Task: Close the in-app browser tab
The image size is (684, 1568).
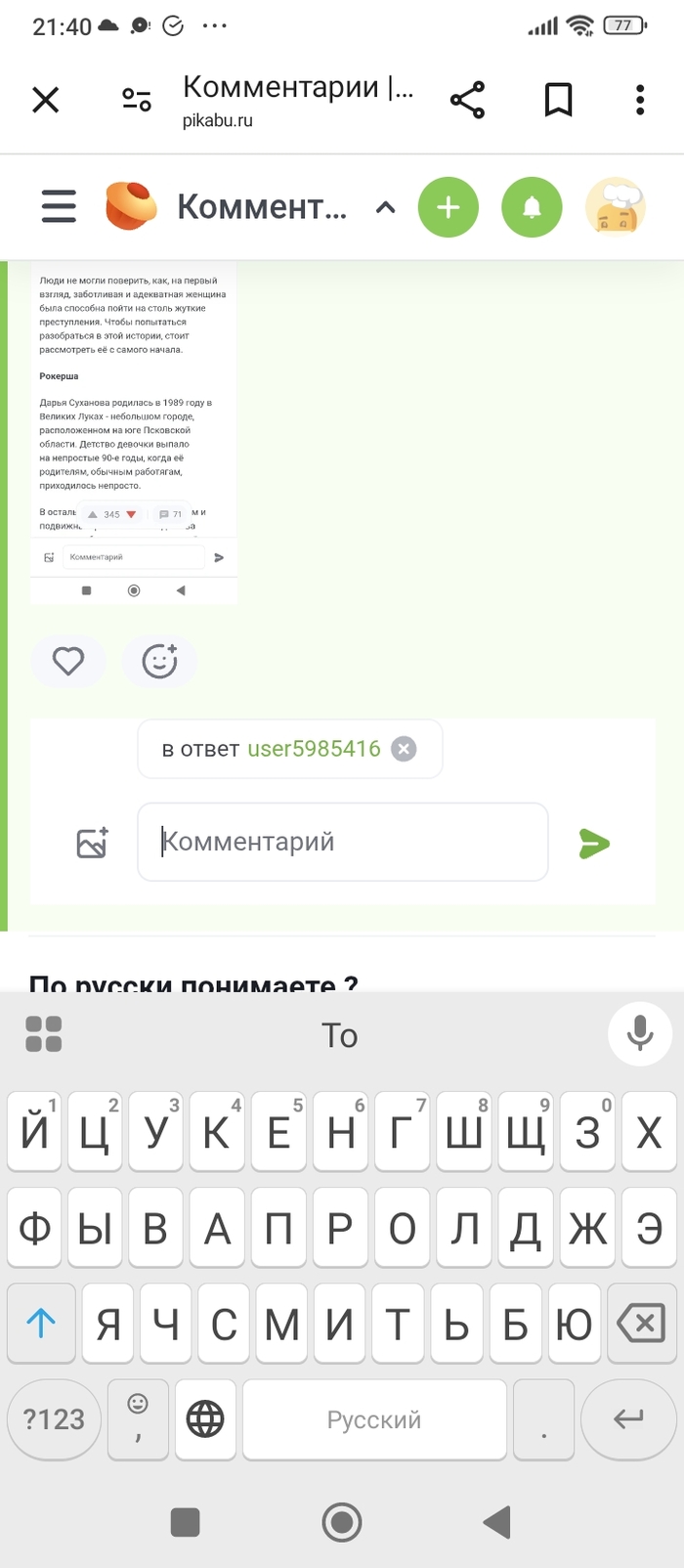Action: click(x=46, y=100)
